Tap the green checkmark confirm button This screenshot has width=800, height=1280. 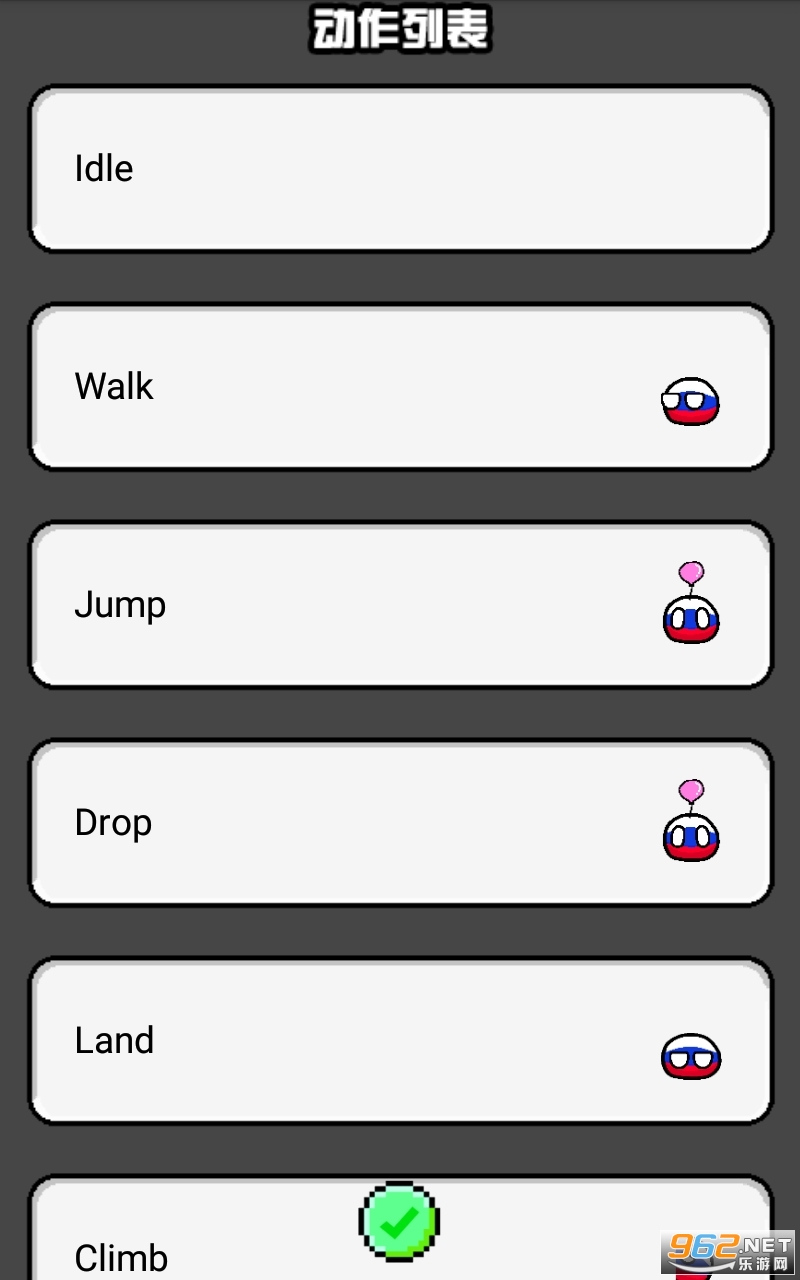point(399,1221)
